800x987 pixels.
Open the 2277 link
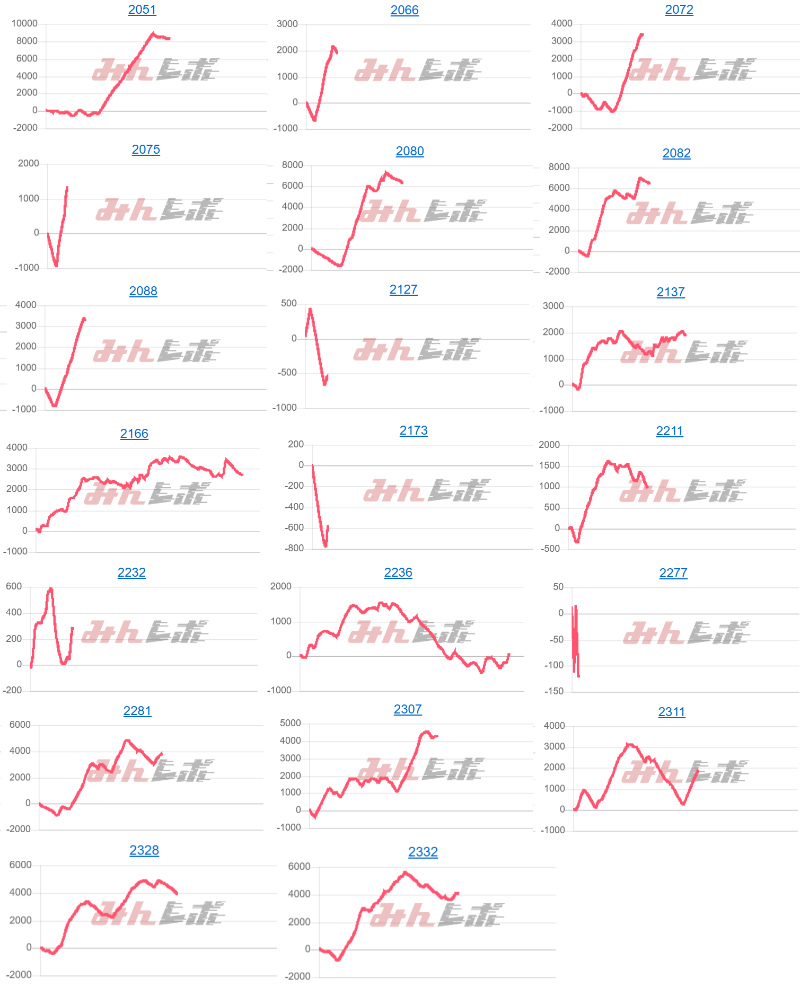pyautogui.click(x=673, y=573)
